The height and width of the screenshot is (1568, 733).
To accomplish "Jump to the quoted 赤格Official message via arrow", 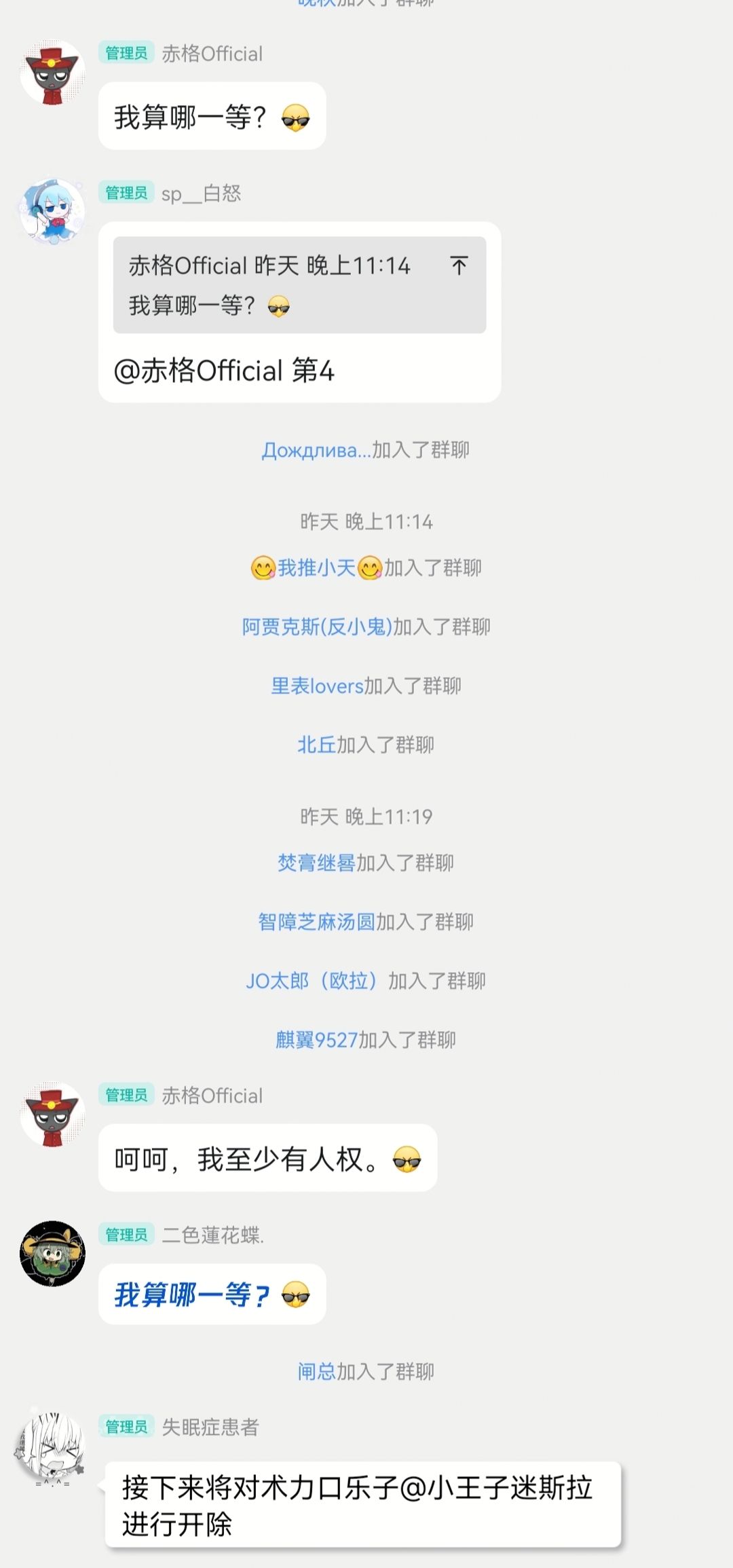I will [x=459, y=265].
